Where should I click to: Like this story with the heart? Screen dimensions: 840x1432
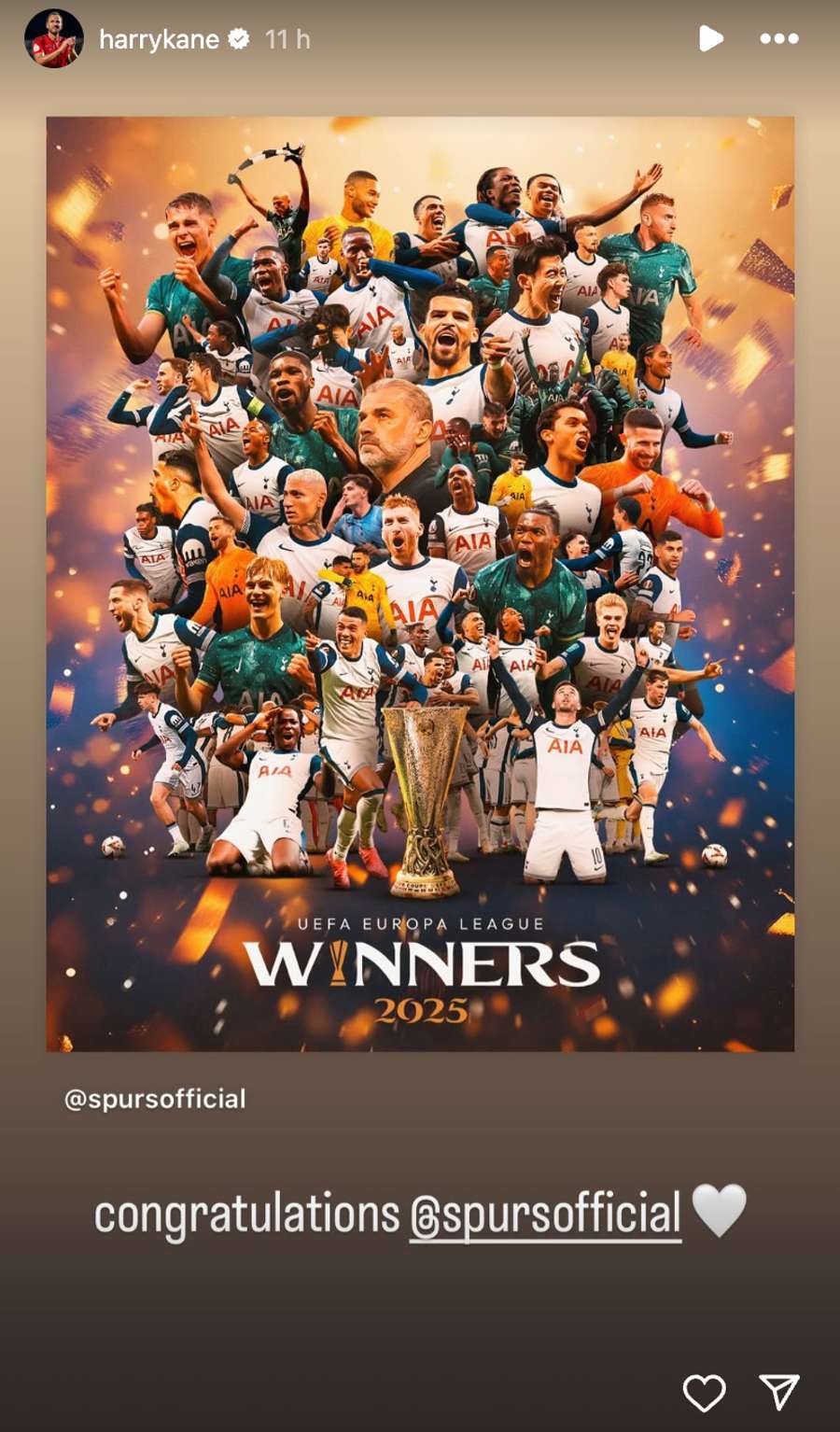[704, 1393]
